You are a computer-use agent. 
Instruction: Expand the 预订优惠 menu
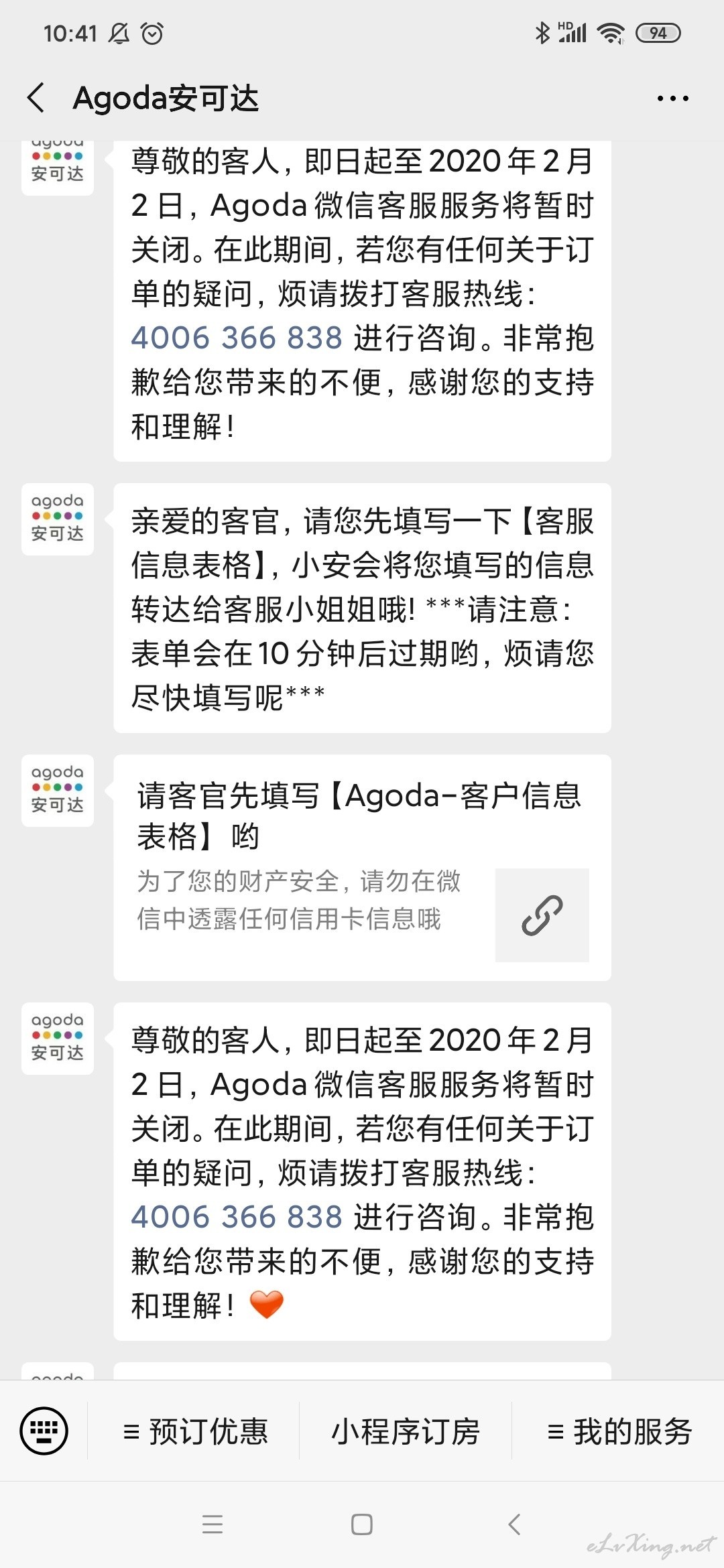click(x=194, y=1431)
